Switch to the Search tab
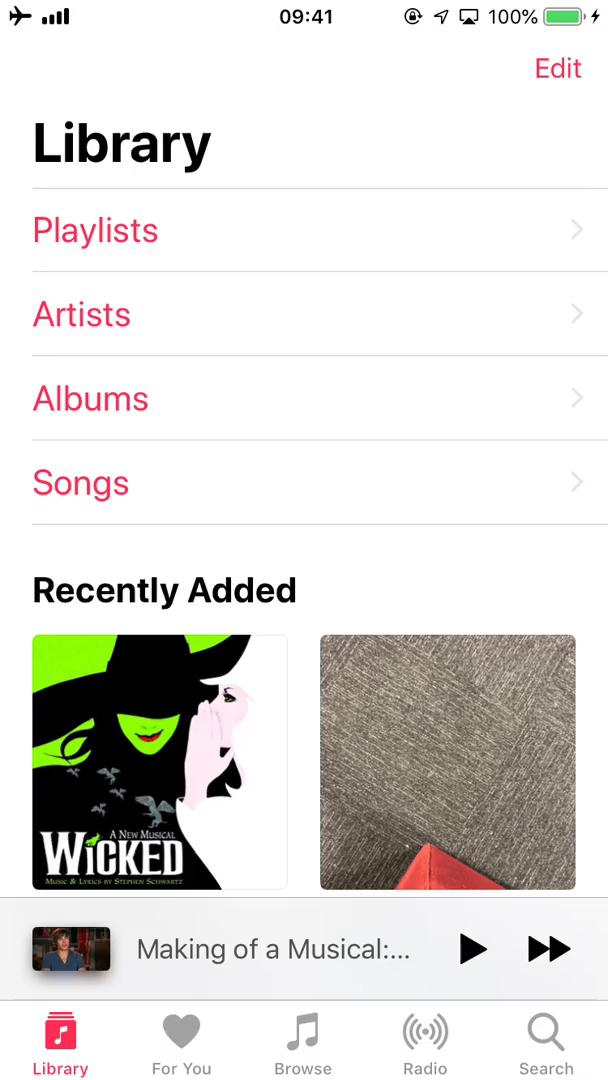 click(546, 1043)
